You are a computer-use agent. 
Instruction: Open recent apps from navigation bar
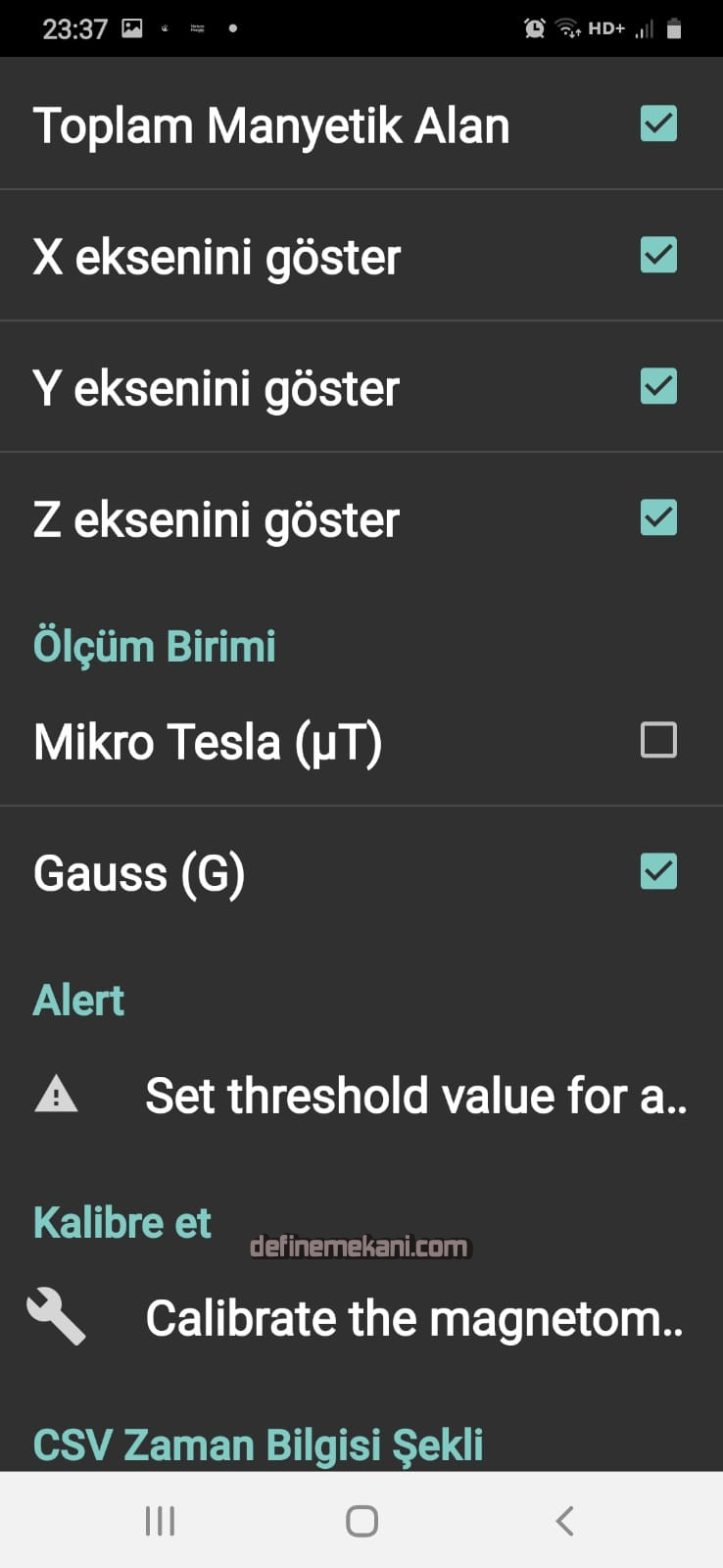click(160, 1521)
